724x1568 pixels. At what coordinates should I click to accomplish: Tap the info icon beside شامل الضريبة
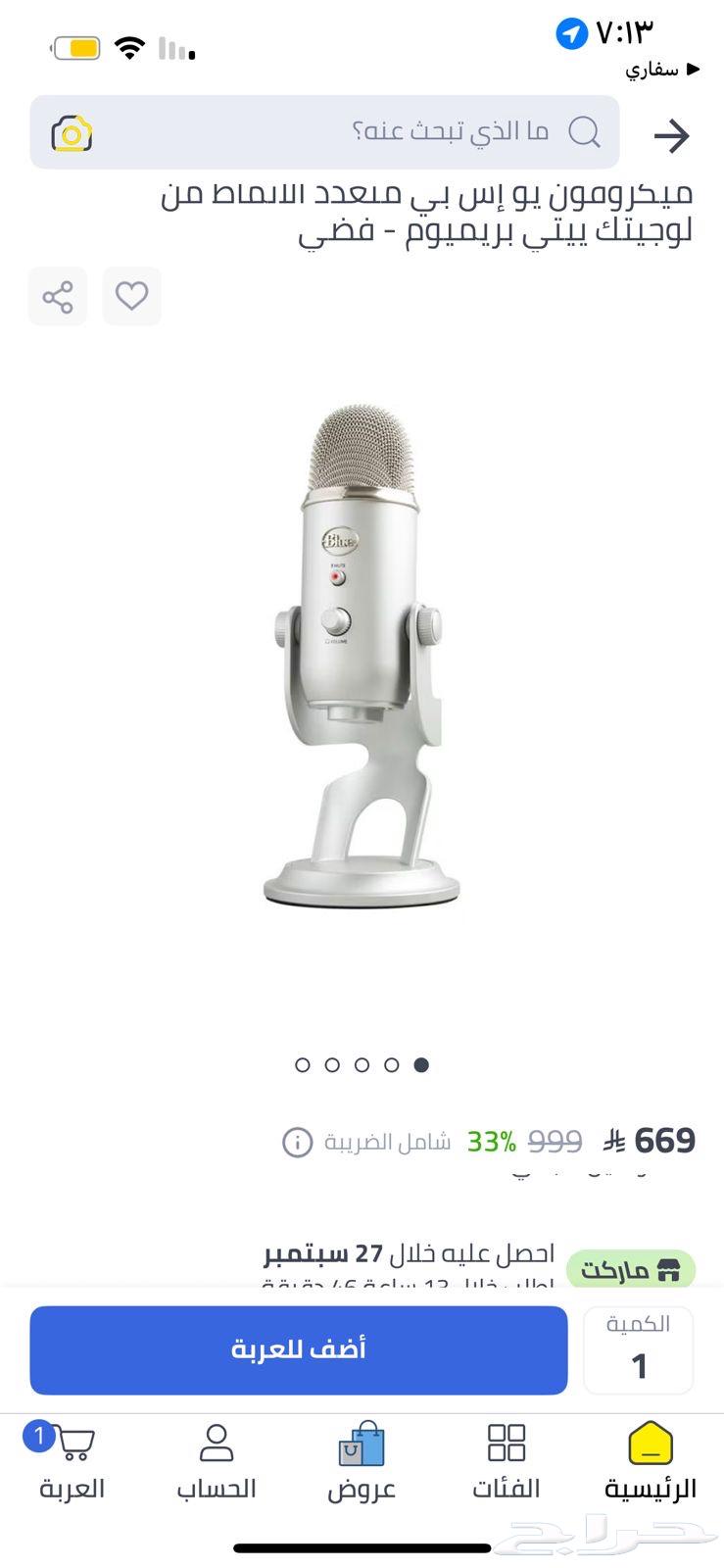click(x=296, y=1141)
